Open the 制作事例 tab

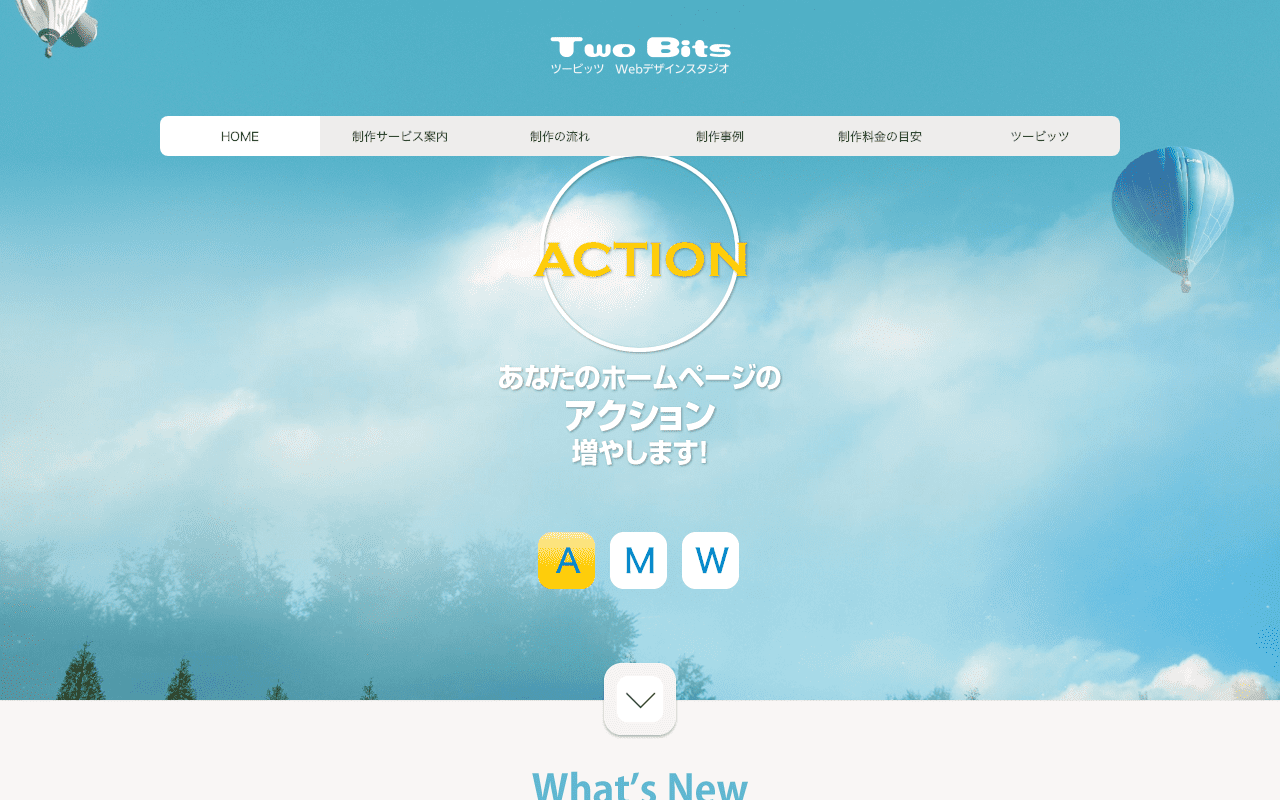tap(720, 136)
